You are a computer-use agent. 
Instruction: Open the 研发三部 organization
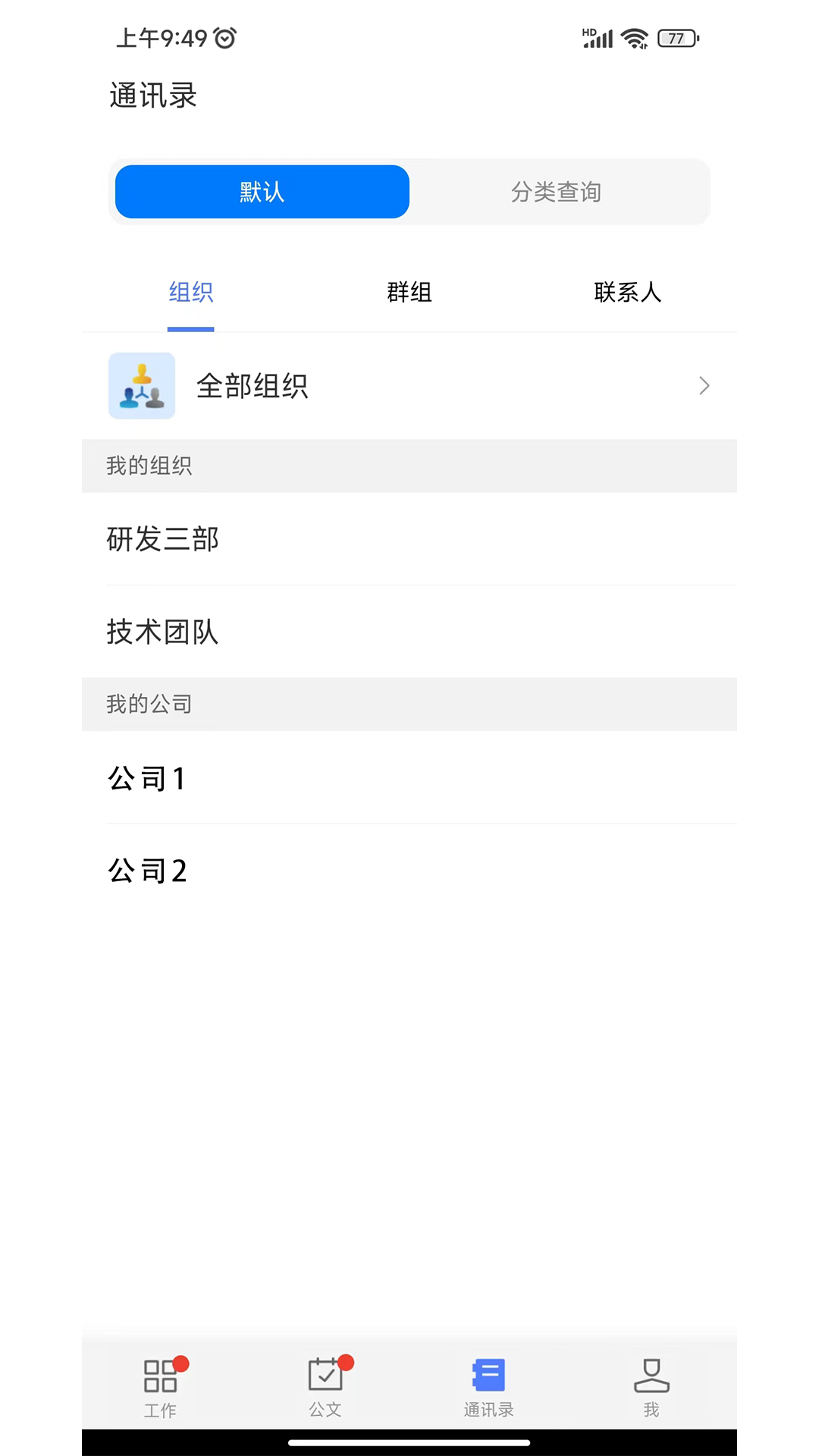(409, 539)
